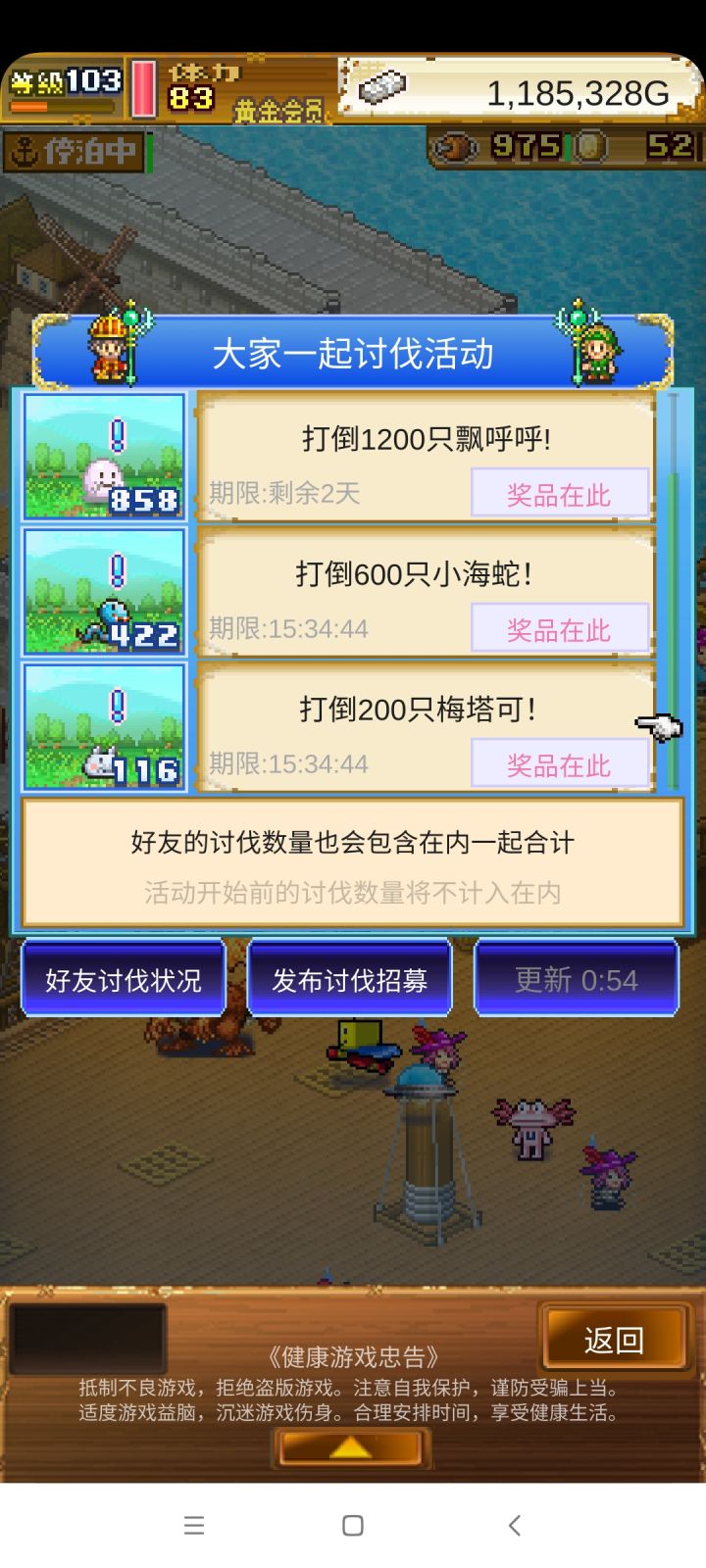The height and width of the screenshot is (1568, 706).
Task: Open the Android recent apps menu
Action: click(x=194, y=1525)
